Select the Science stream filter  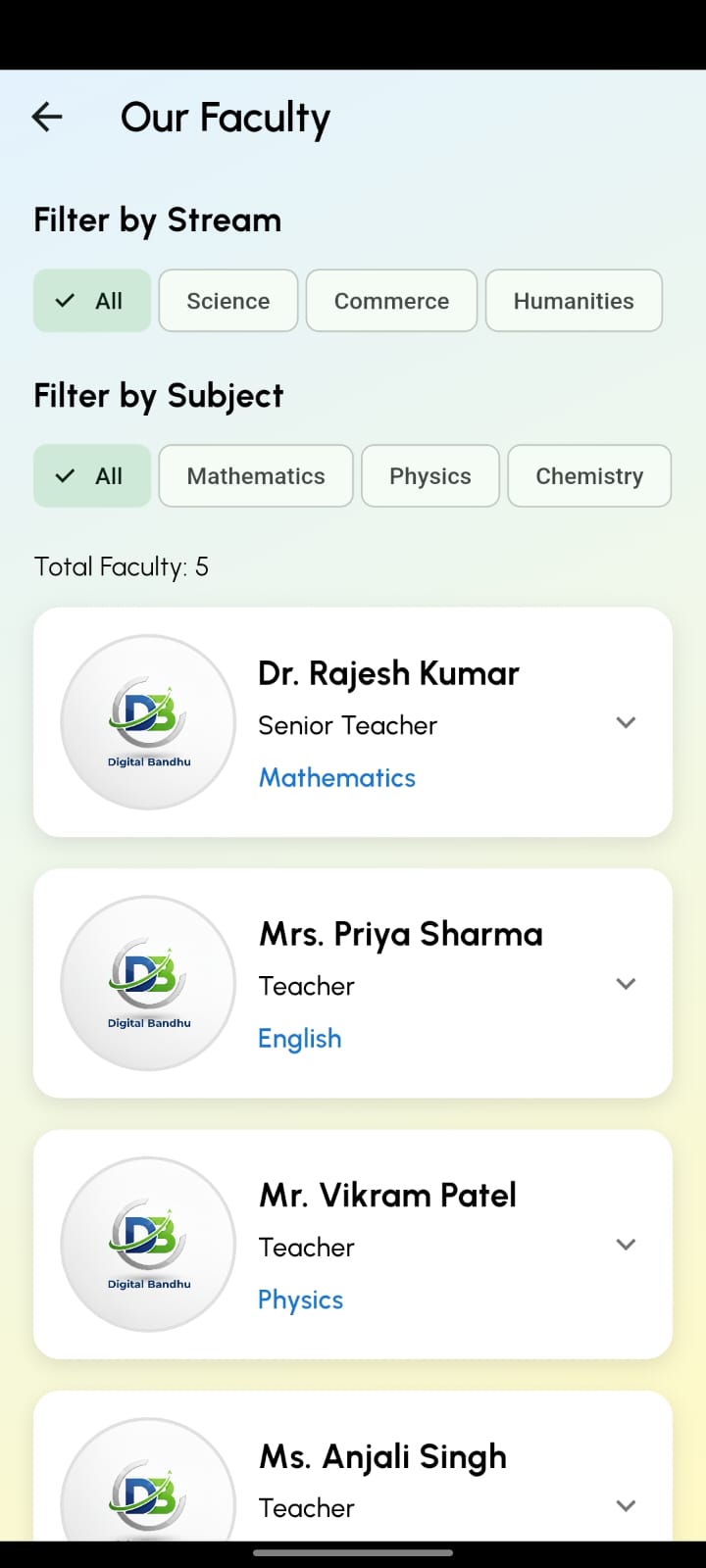click(227, 301)
